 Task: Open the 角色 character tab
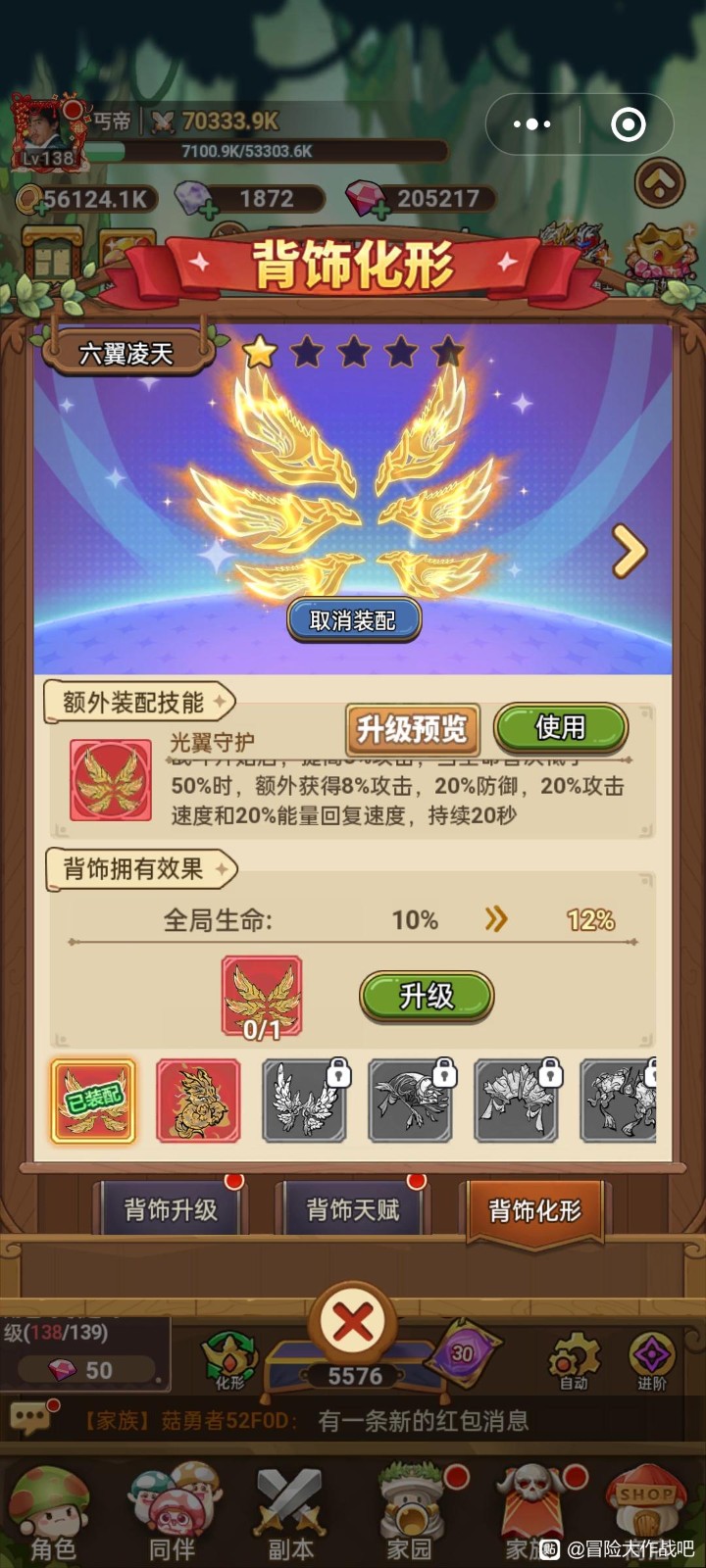point(53,1514)
